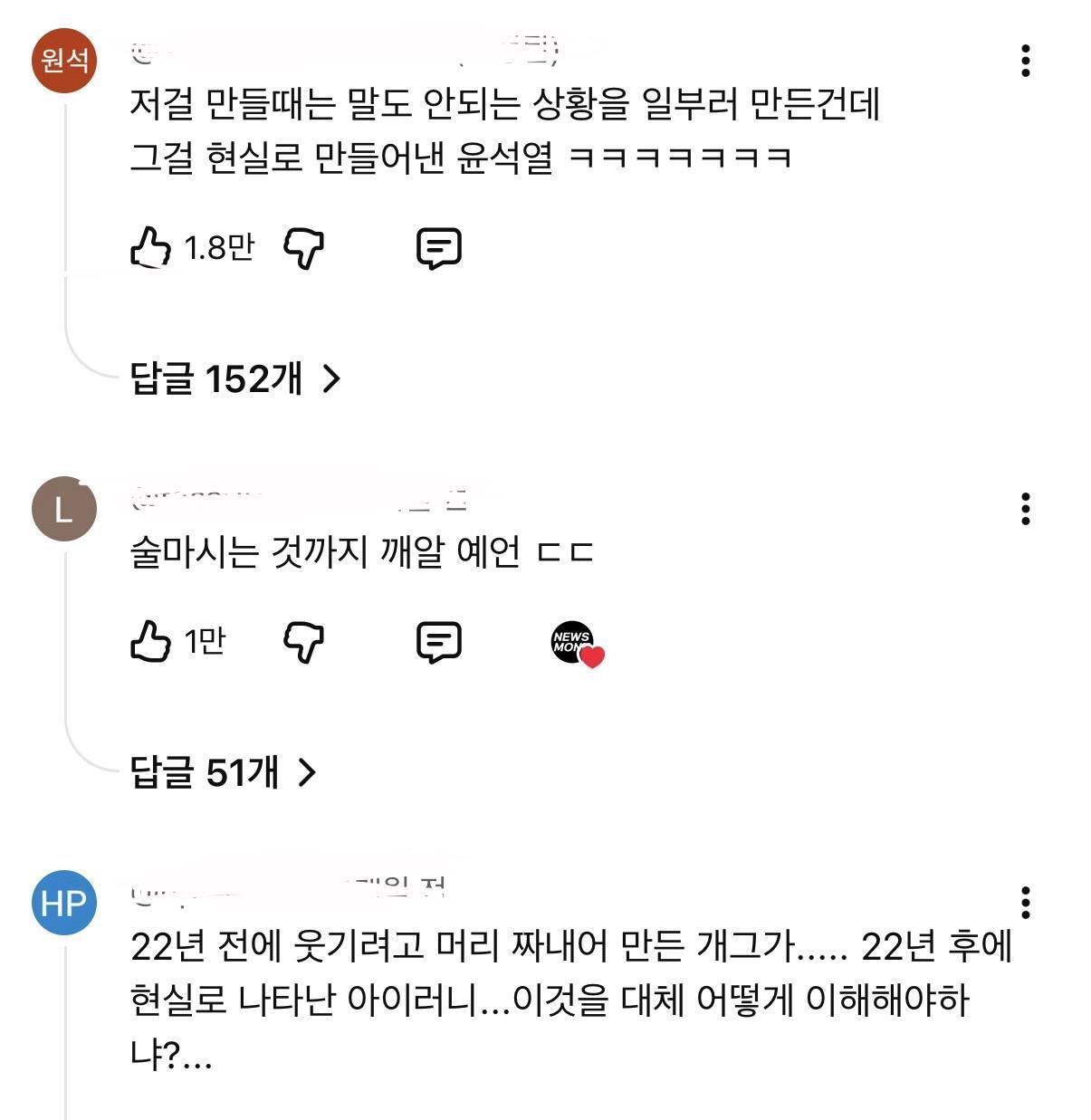This screenshot has height=1120, width=1091.
Task: Click the NEWSMON creator heart badge
Action: click(578, 645)
